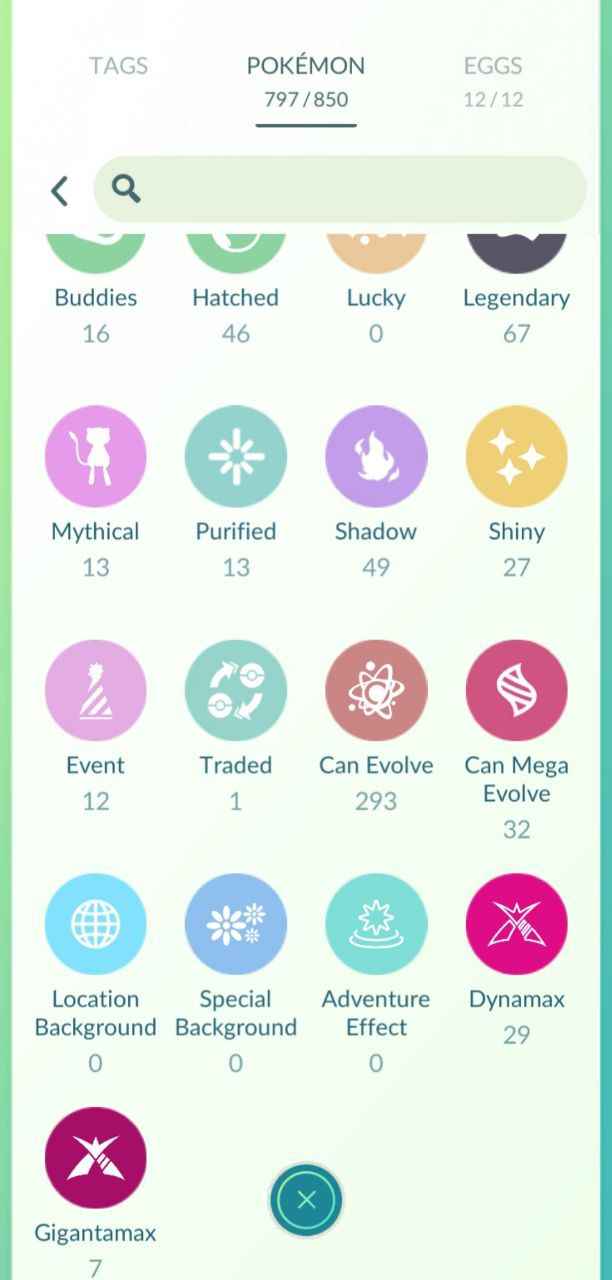Filter by Can Mega Evolve
This screenshot has width=612, height=1280.
516,690
